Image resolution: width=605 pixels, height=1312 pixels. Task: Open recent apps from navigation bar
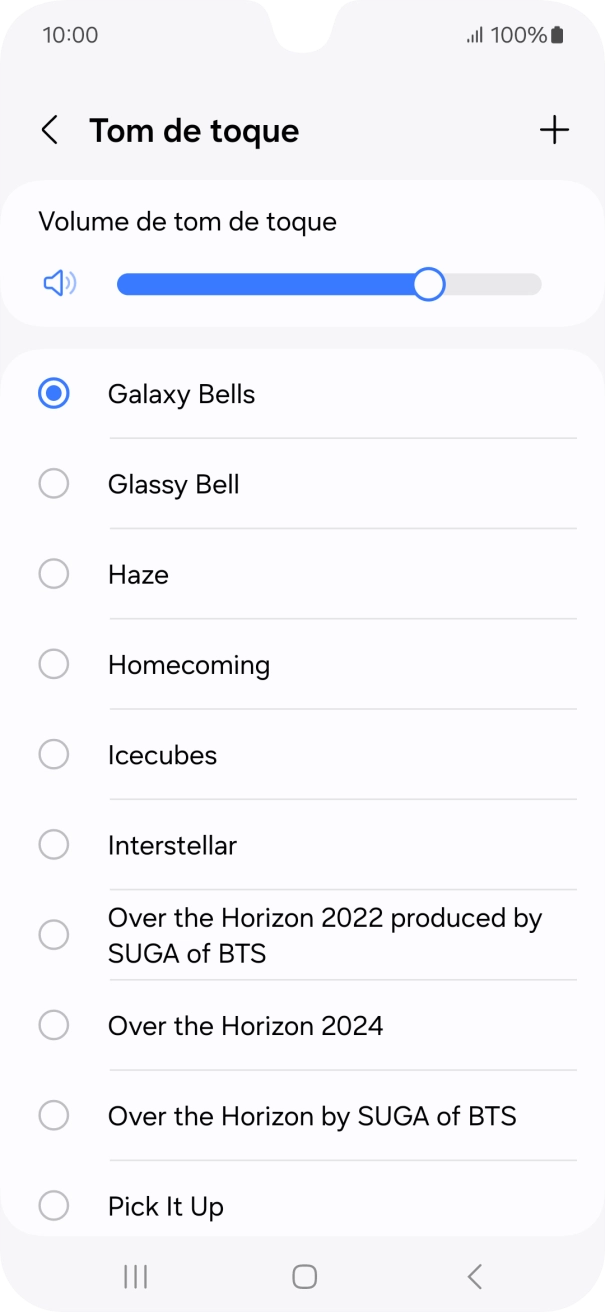[x=135, y=1276]
